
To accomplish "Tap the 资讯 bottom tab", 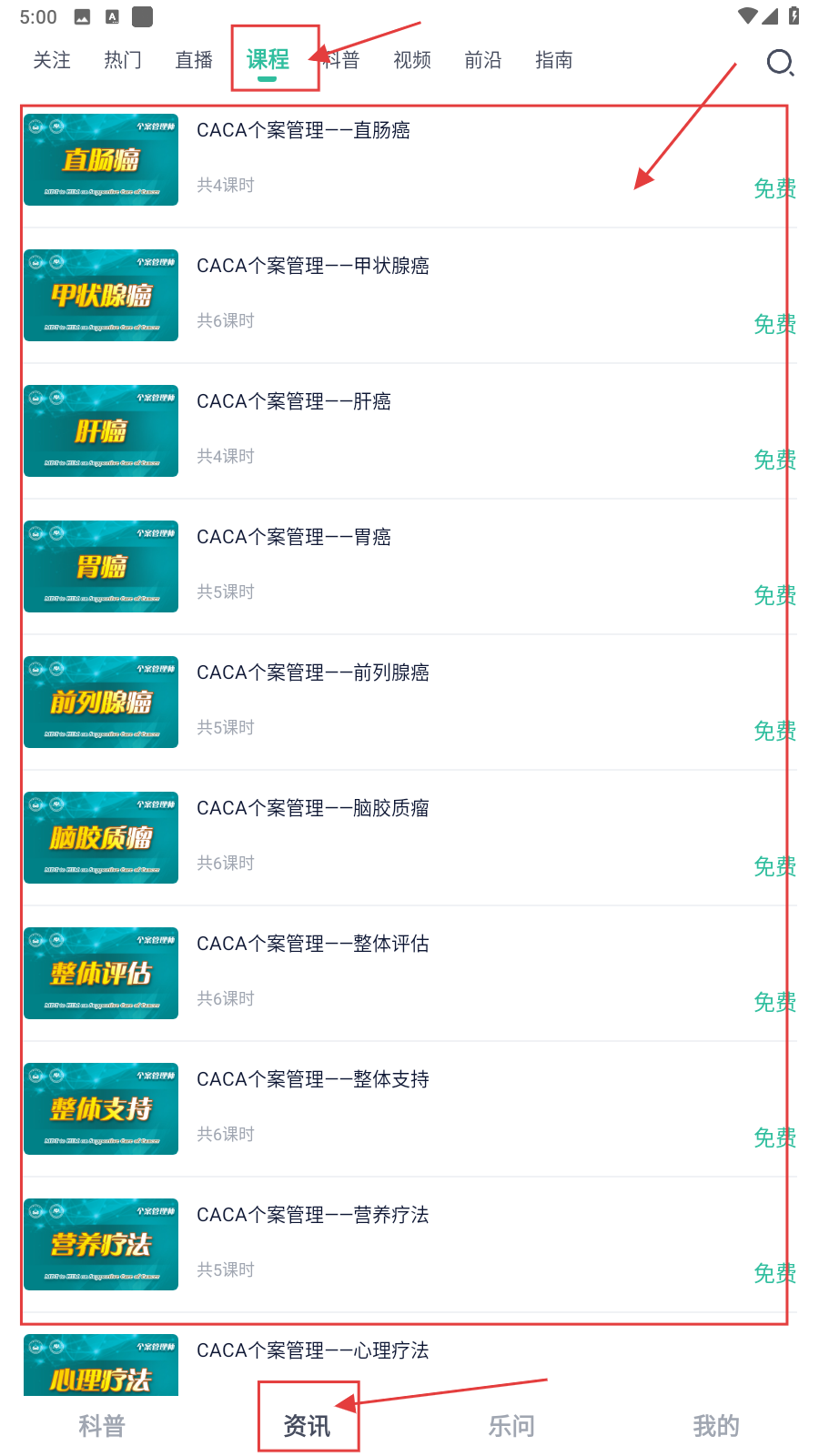I will point(308,1426).
